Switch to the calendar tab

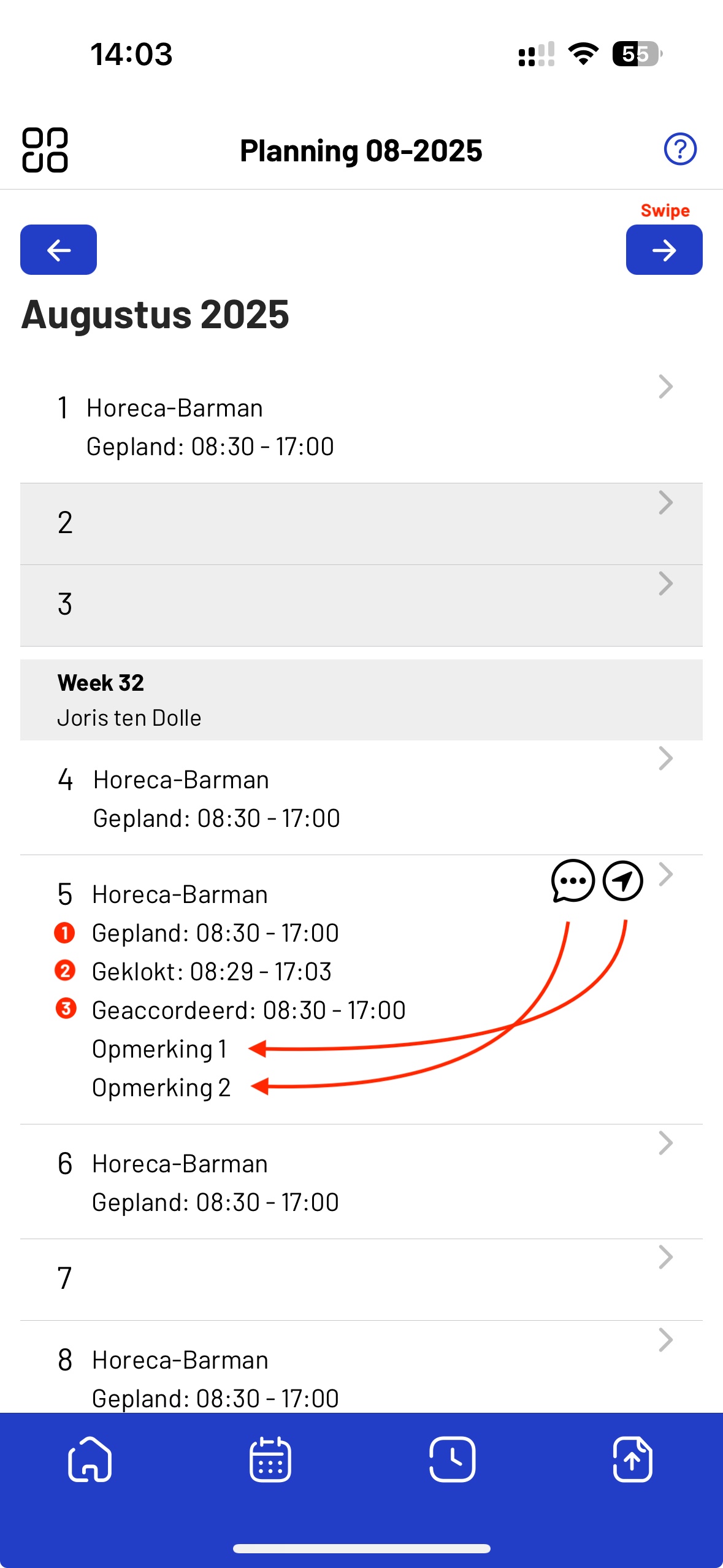pyautogui.click(x=270, y=1459)
